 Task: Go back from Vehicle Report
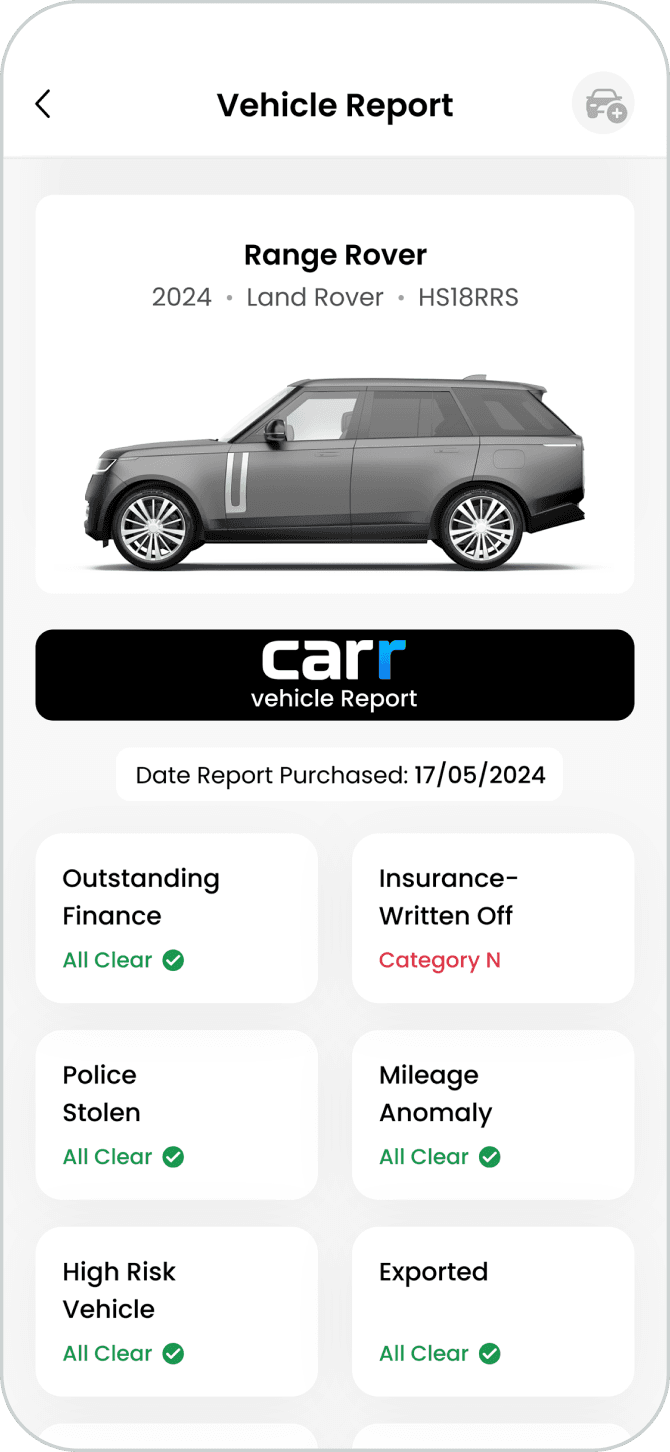(42, 104)
